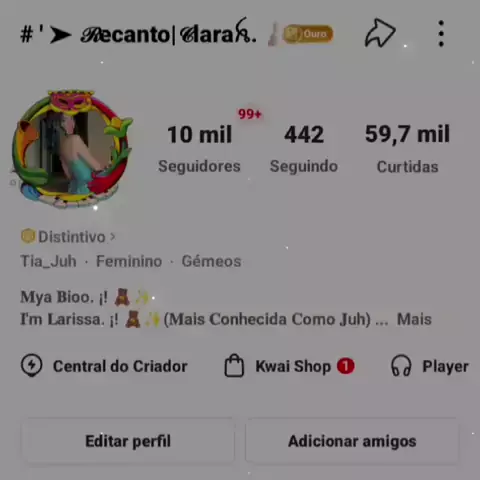Open Central do Criador
The image size is (480, 480).
point(104,366)
